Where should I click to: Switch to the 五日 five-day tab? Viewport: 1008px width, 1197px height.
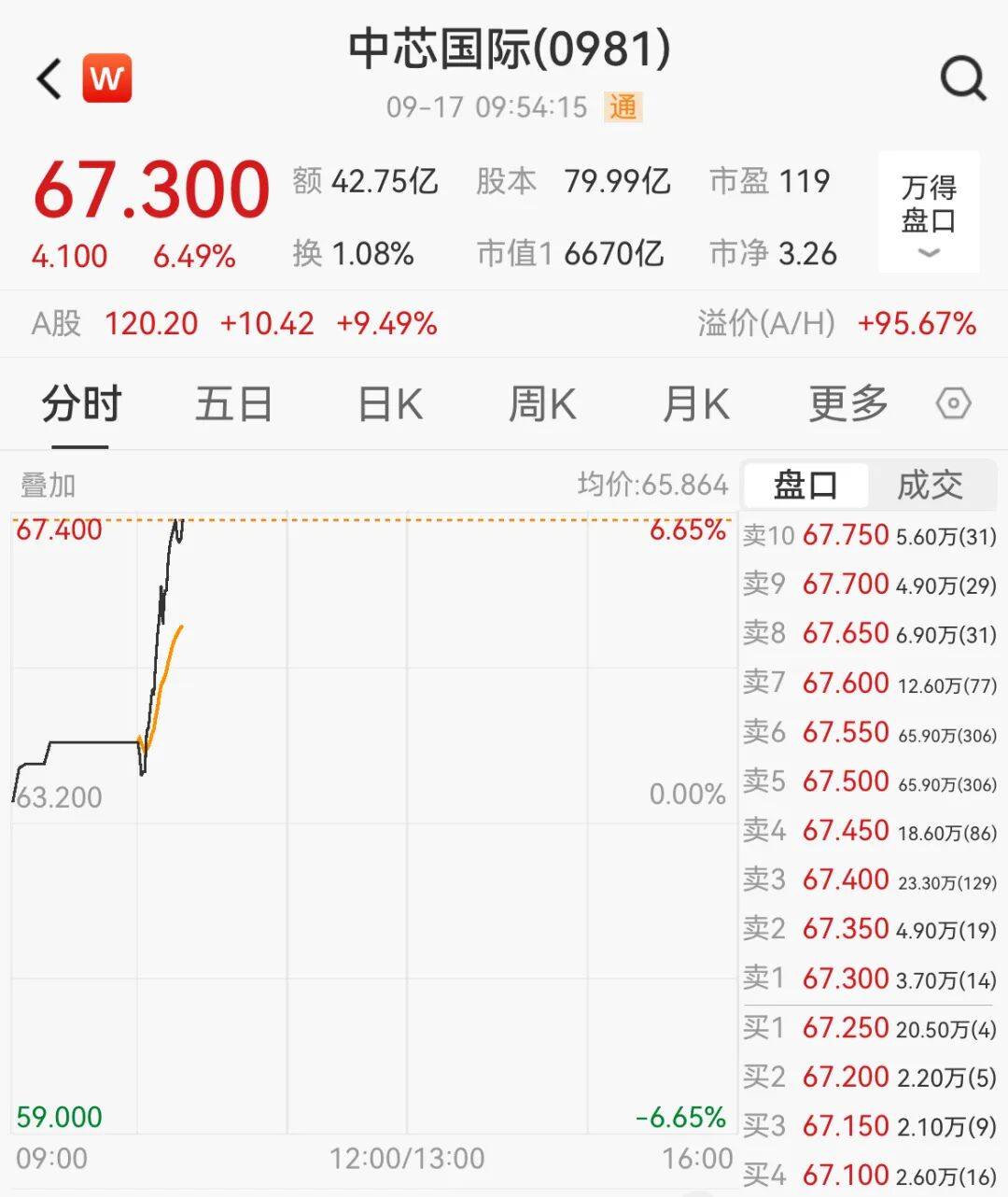(x=233, y=403)
